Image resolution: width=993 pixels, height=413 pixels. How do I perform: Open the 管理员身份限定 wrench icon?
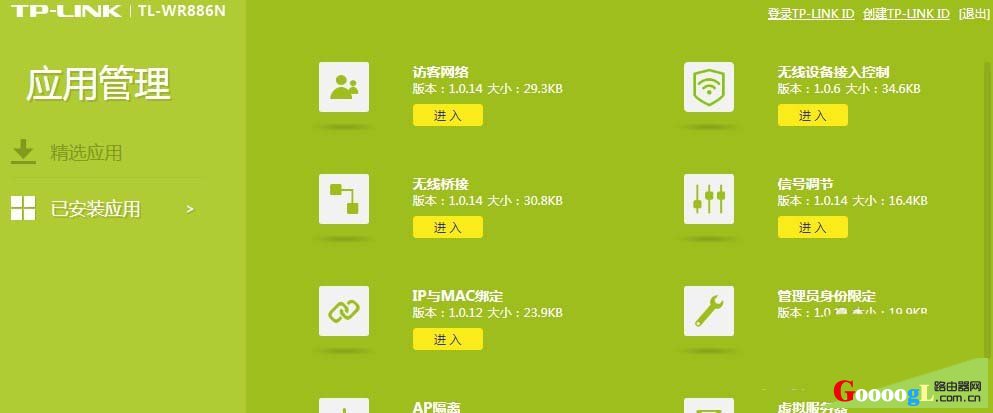[x=708, y=311]
